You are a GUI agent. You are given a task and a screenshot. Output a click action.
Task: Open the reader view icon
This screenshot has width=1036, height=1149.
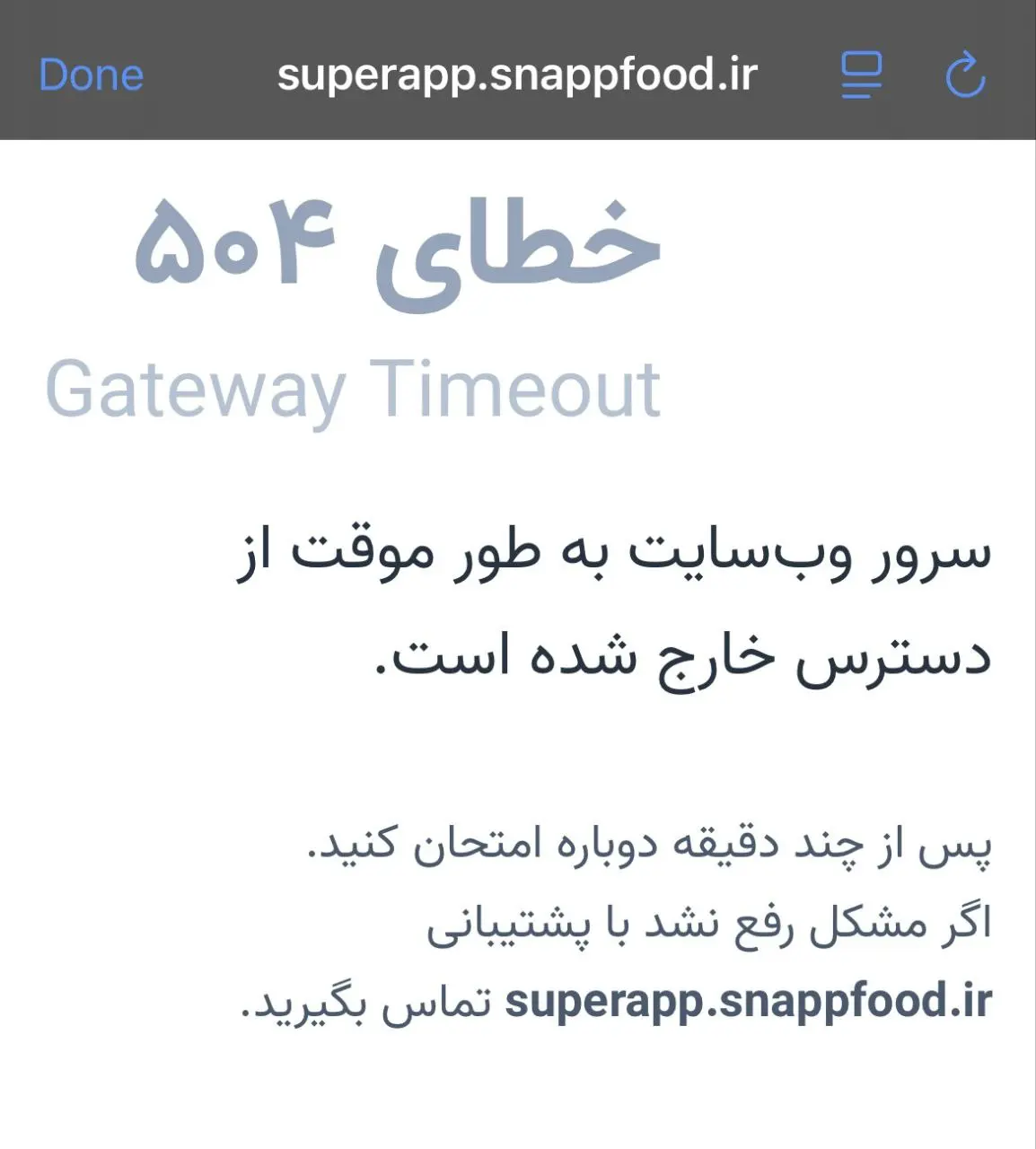pos(861,75)
